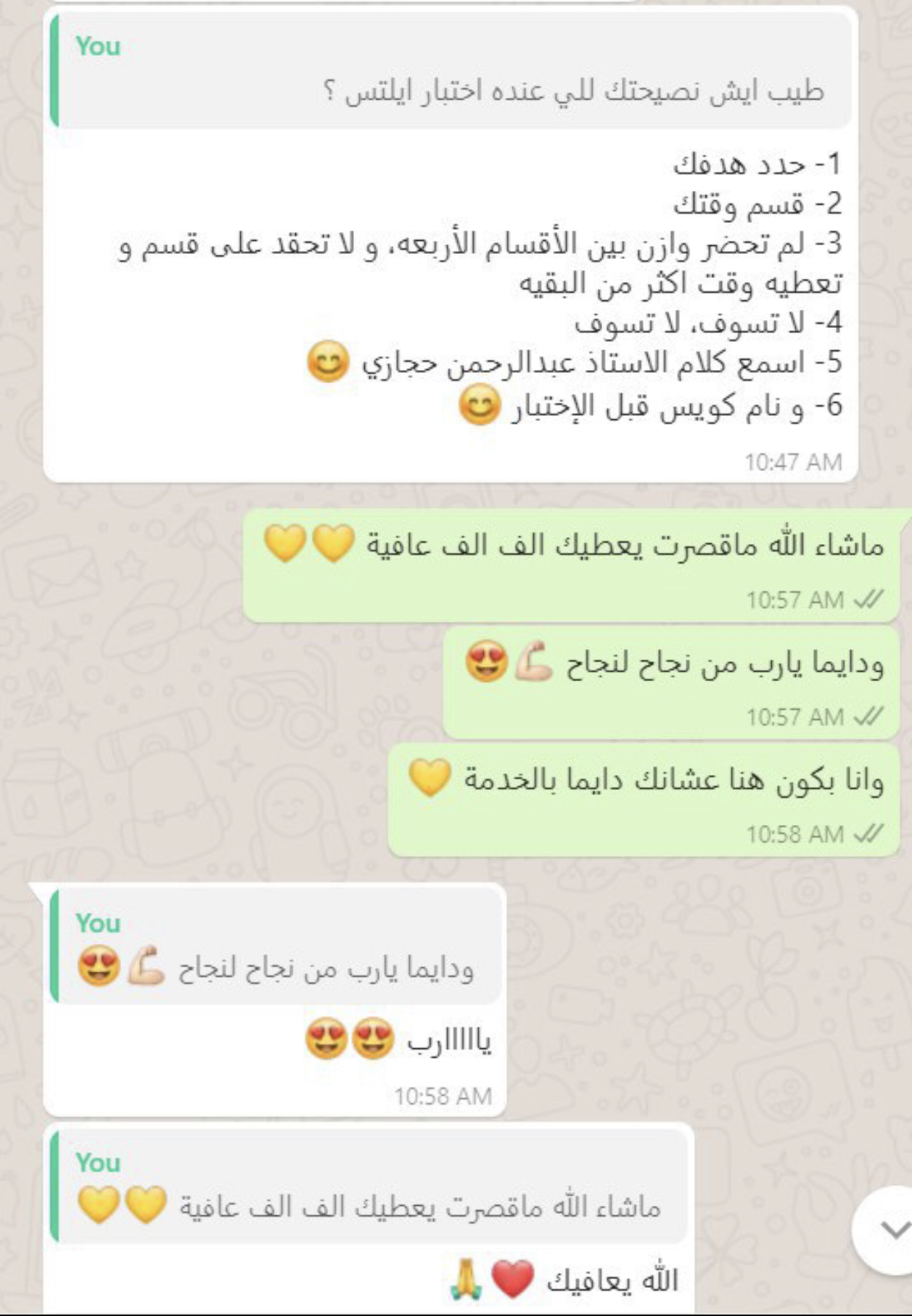This screenshot has width=912, height=1316.
Task: Tap the quoted reply above الله يعافيك message
Action: [369, 1186]
